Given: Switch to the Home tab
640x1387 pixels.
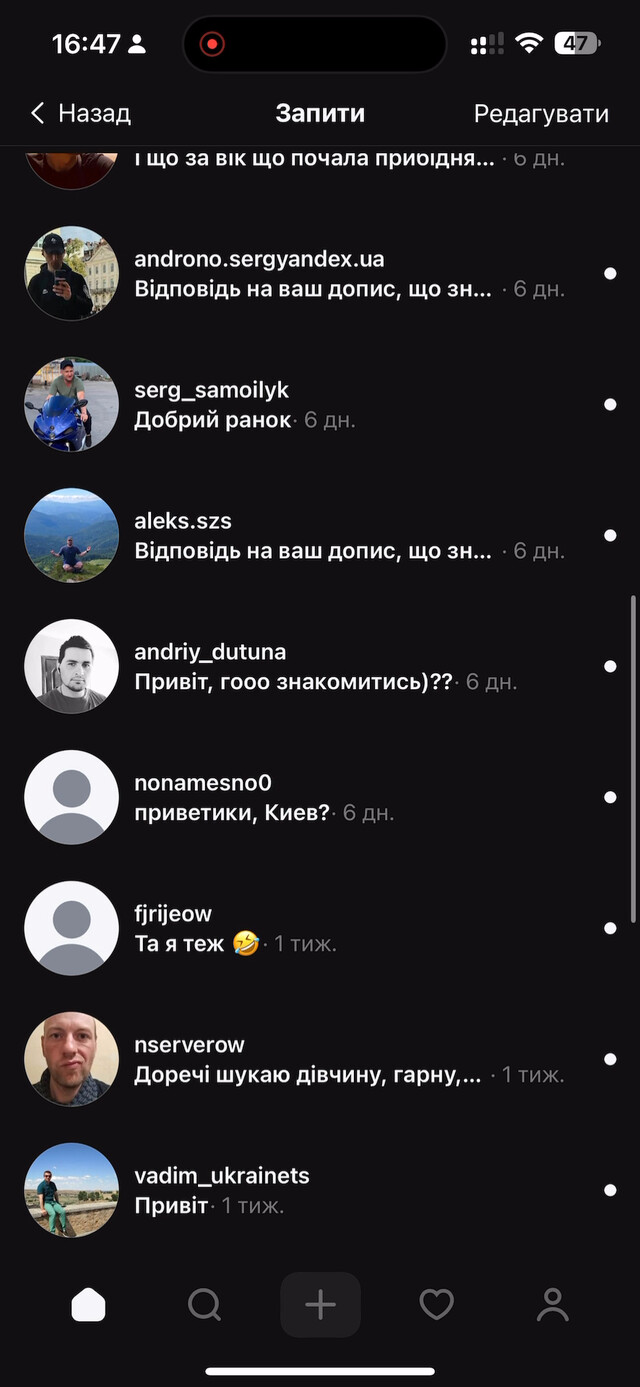Looking at the screenshot, I should (89, 1305).
